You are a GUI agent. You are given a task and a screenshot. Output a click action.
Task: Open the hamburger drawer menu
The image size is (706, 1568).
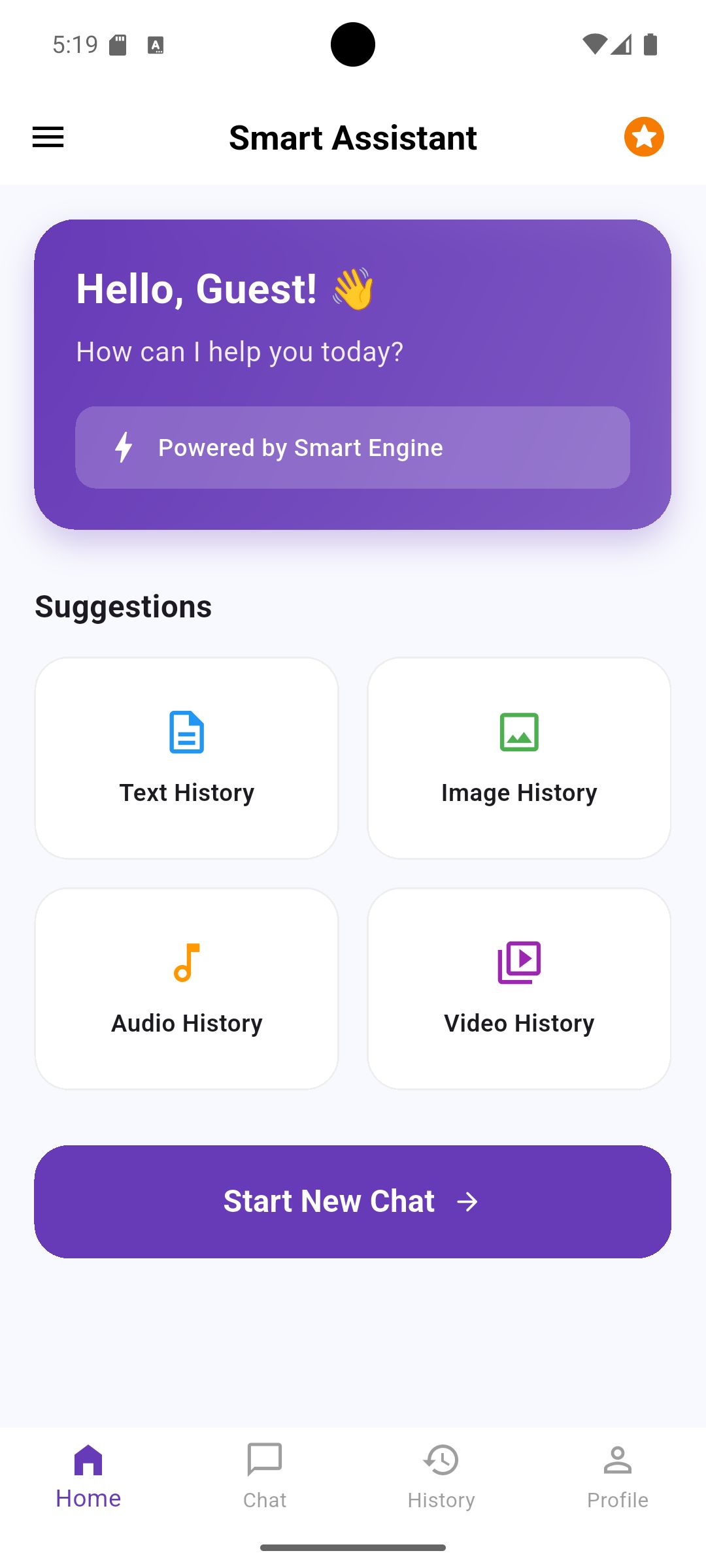click(48, 137)
